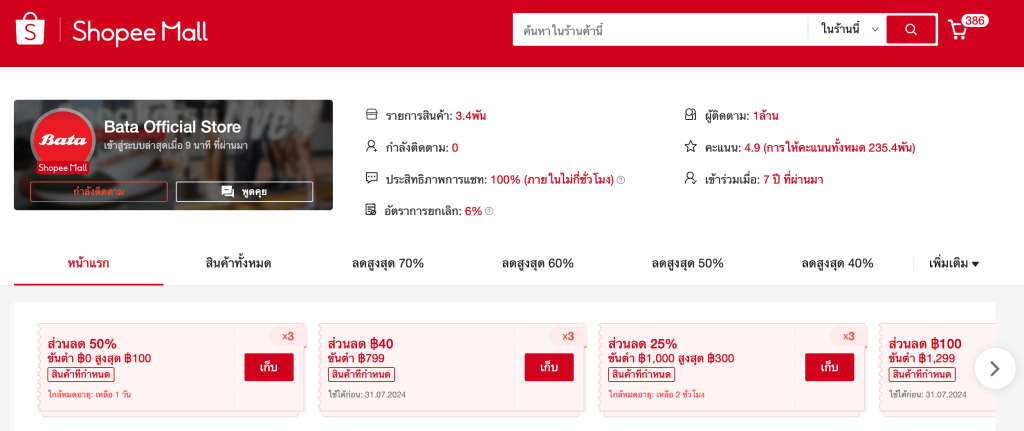Tap the กำลังติดตาม following button

coord(98,191)
